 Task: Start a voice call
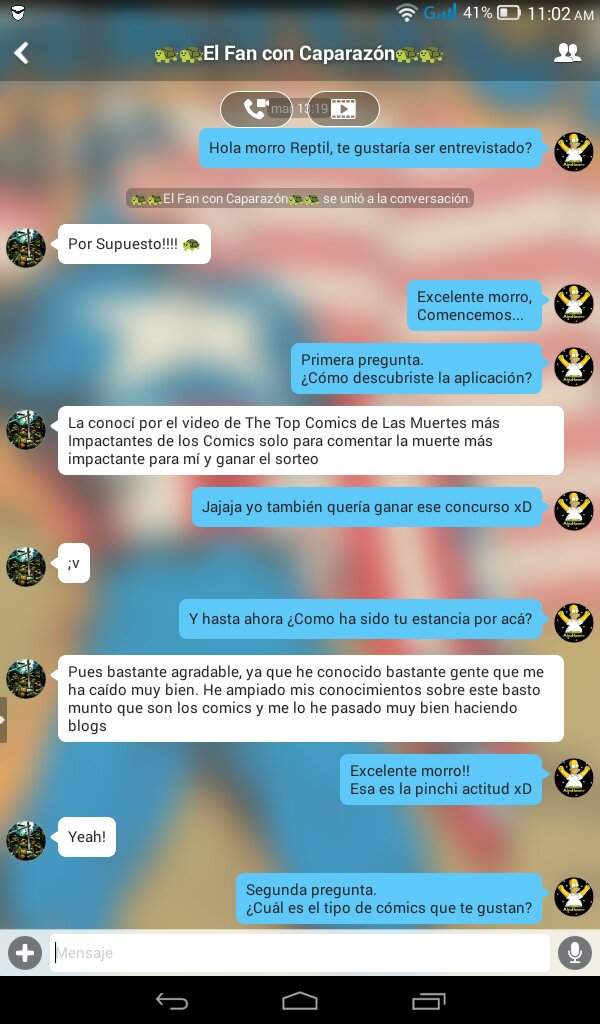tap(255, 109)
